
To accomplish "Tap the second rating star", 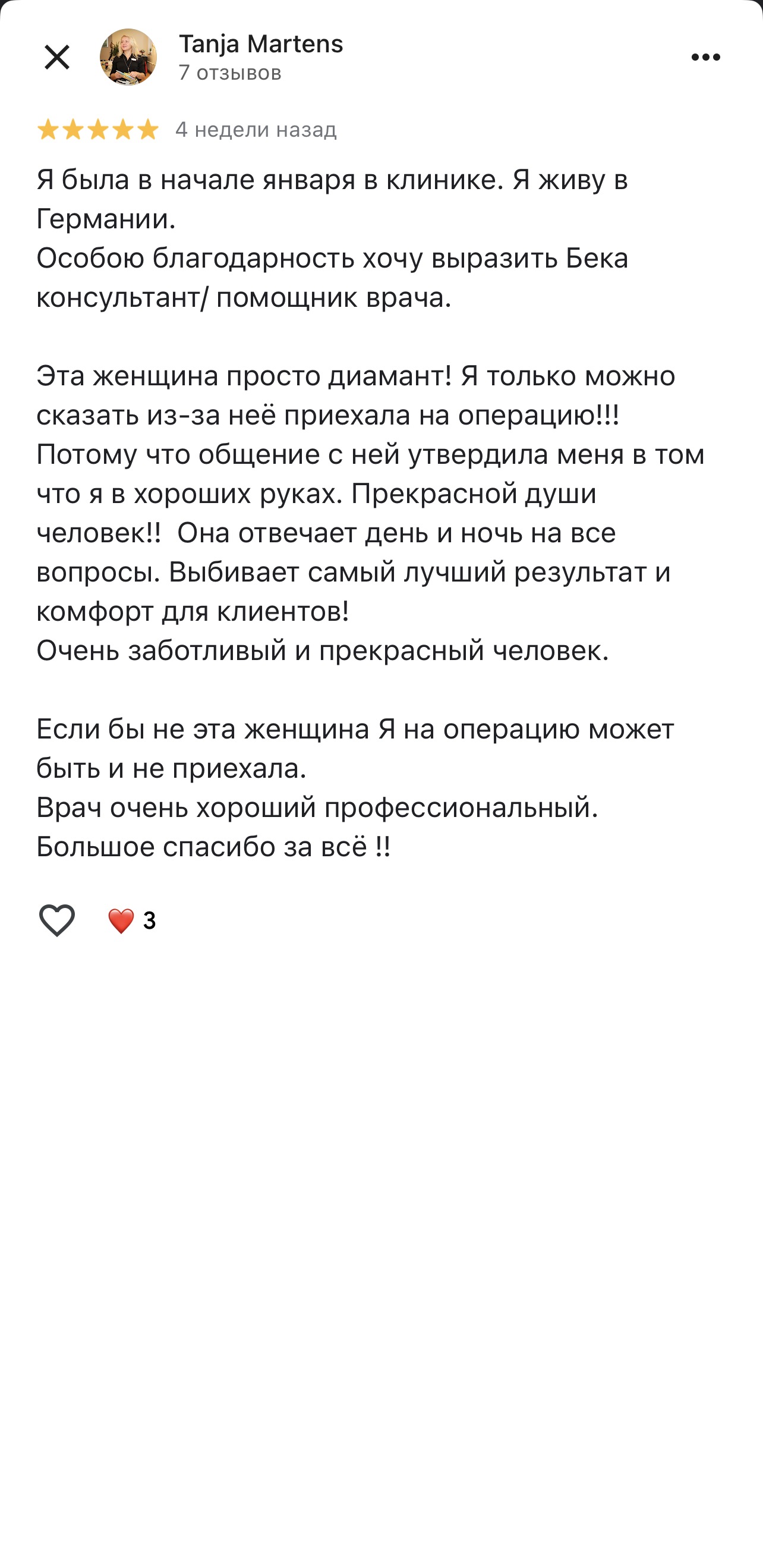I will pyautogui.click(x=73, y=129).
